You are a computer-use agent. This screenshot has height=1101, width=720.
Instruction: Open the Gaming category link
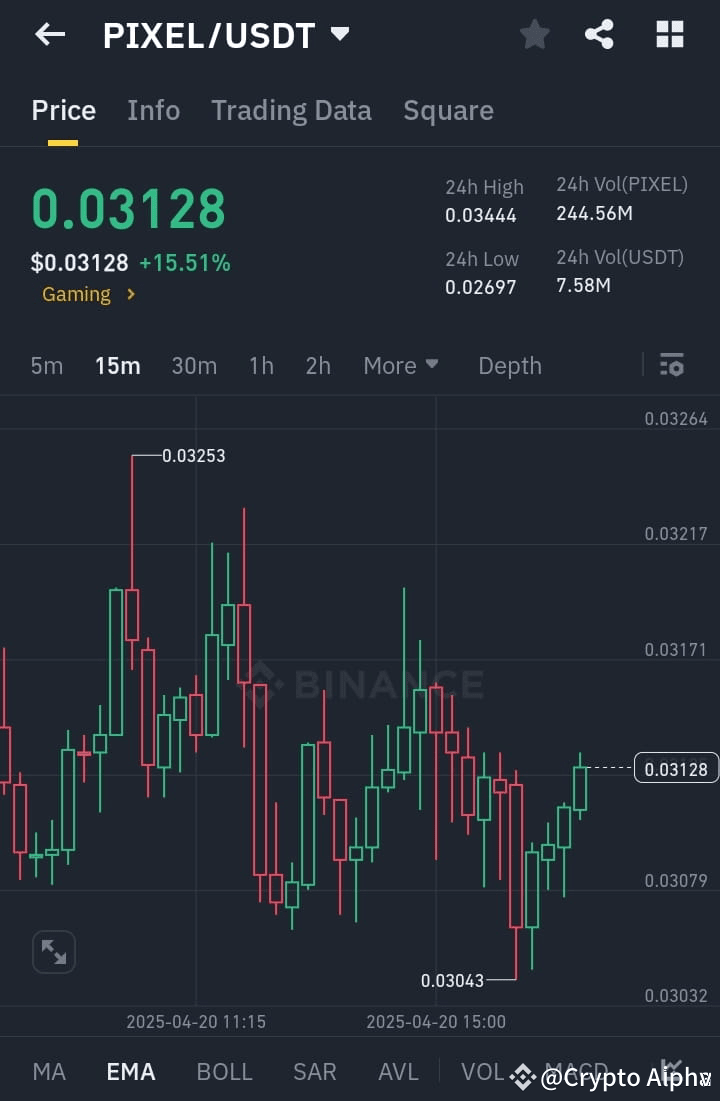click(x=77, y=293)
